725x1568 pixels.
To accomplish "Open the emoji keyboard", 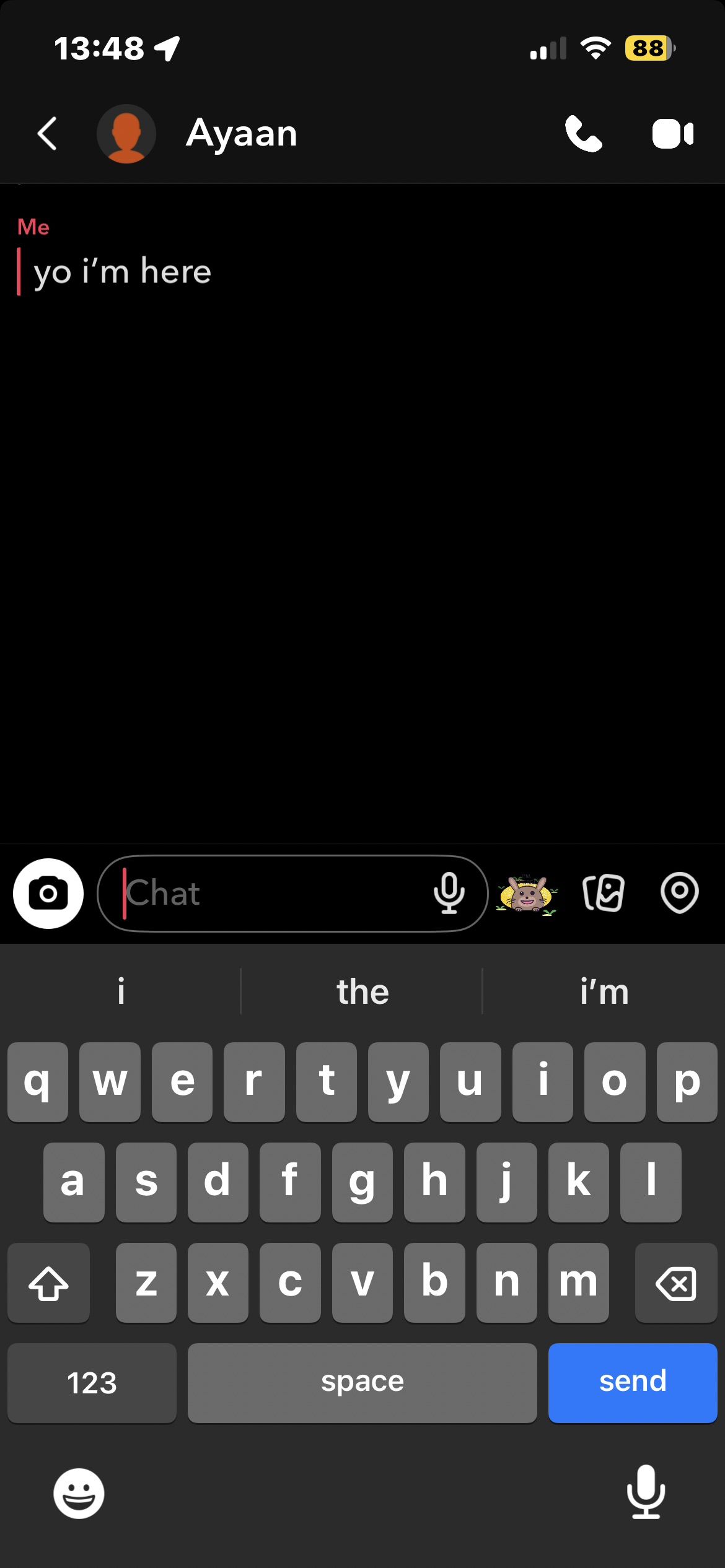I will [79, 1493].
